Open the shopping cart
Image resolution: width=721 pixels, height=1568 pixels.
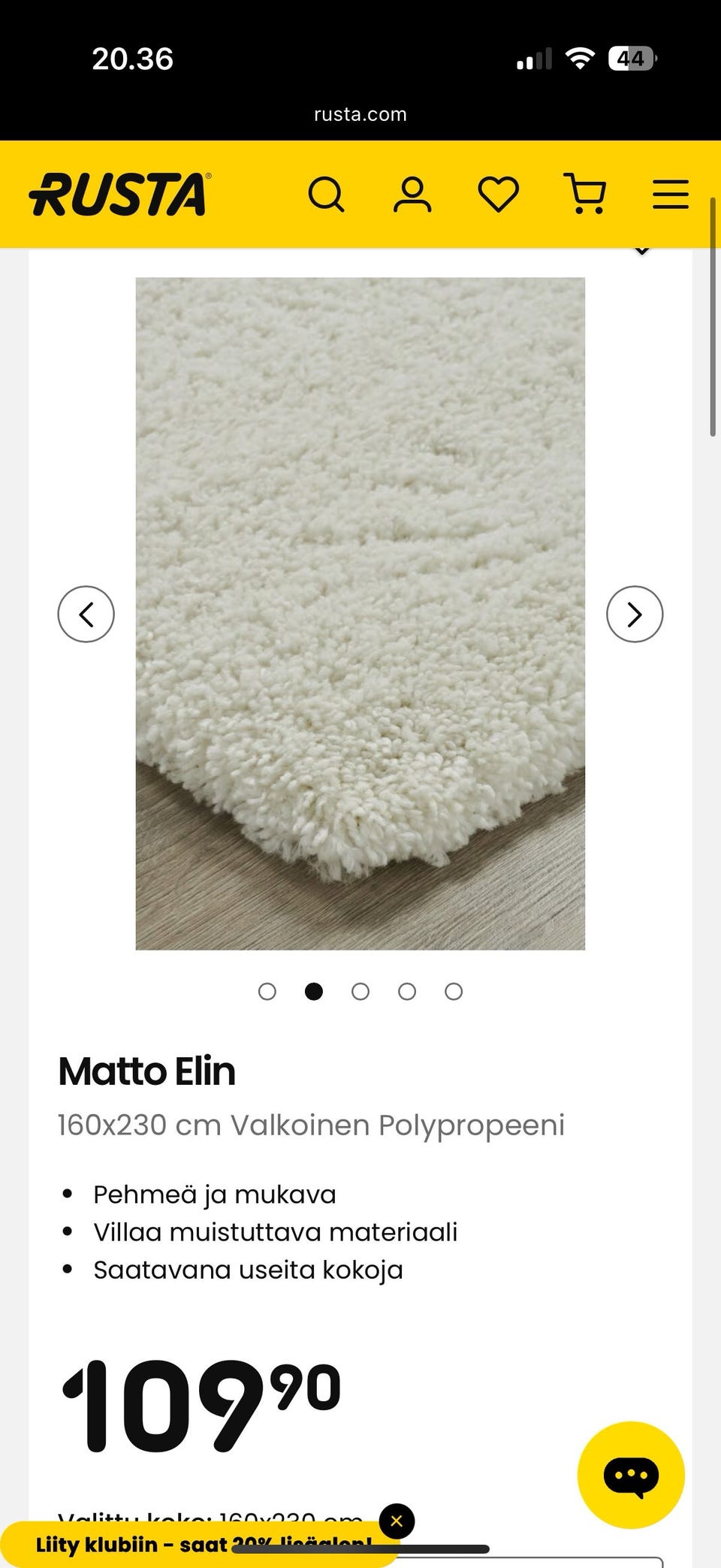click(x=585, y=194)
